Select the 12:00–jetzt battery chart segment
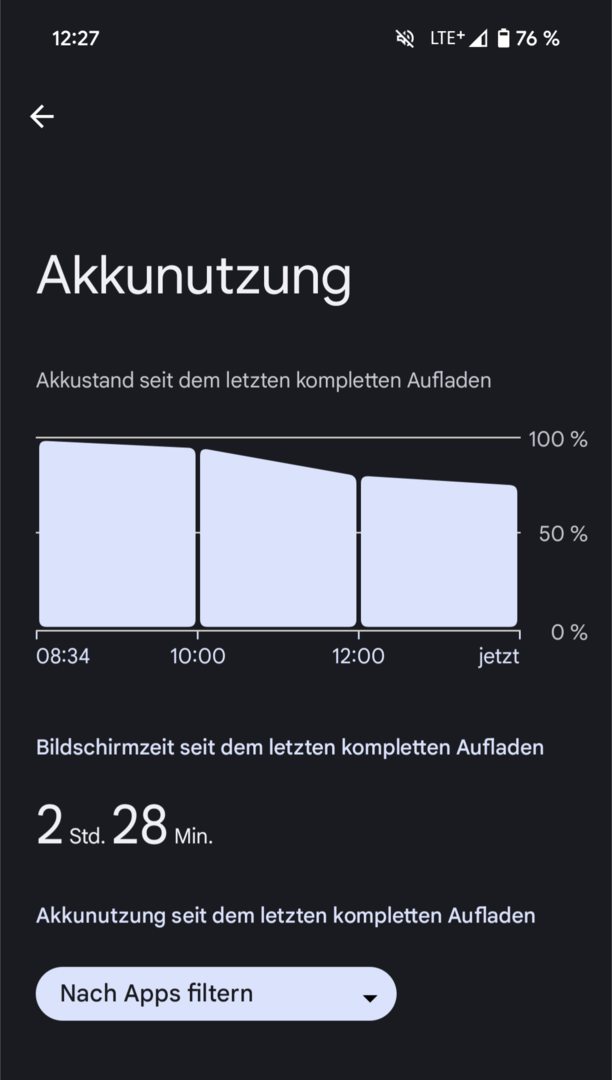The image size is (612, 1080). pyautogui.click(x=438, y=552)
